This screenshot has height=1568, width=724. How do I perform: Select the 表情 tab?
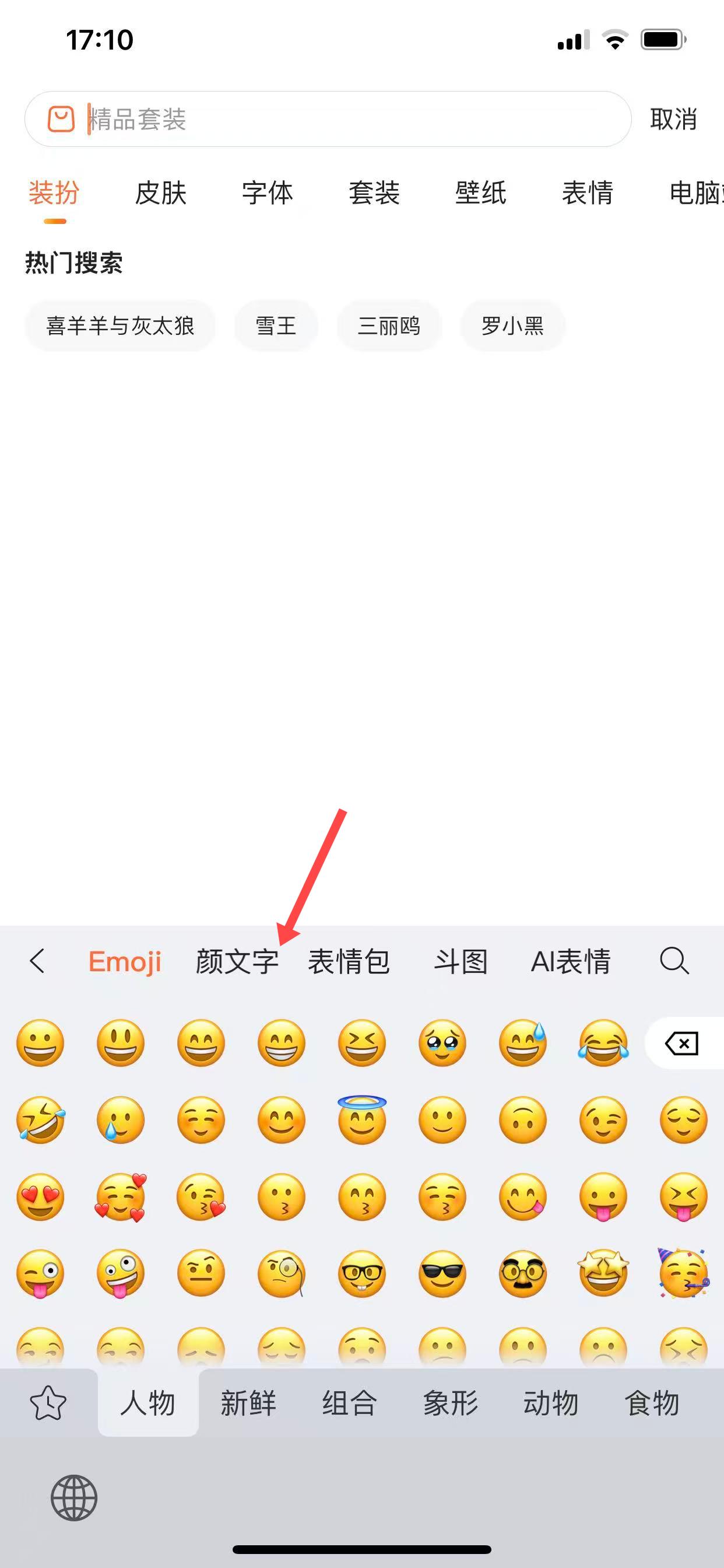(587, 193)
